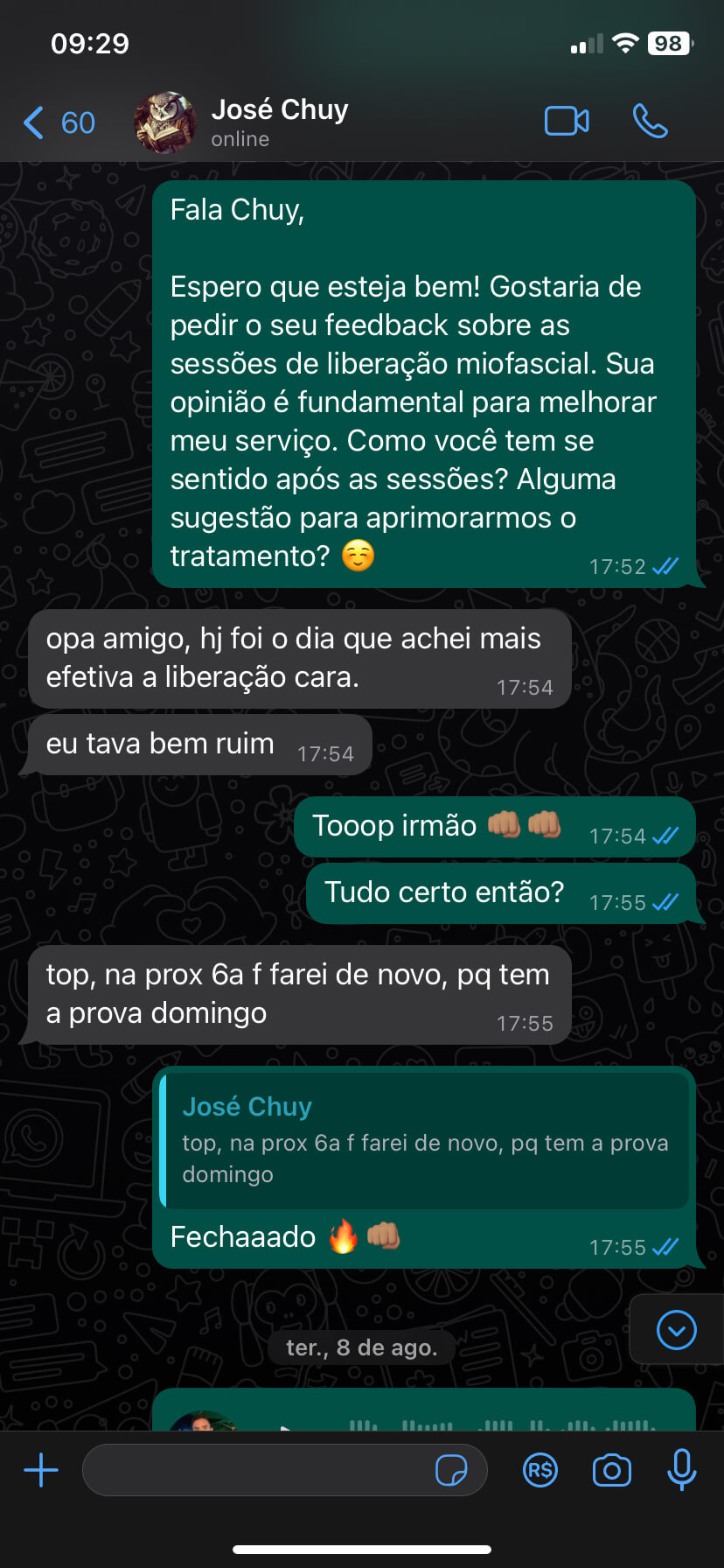724x1568 pixels.
Task: Start a voice call with José Chuy
Action: tap(650, 122)
